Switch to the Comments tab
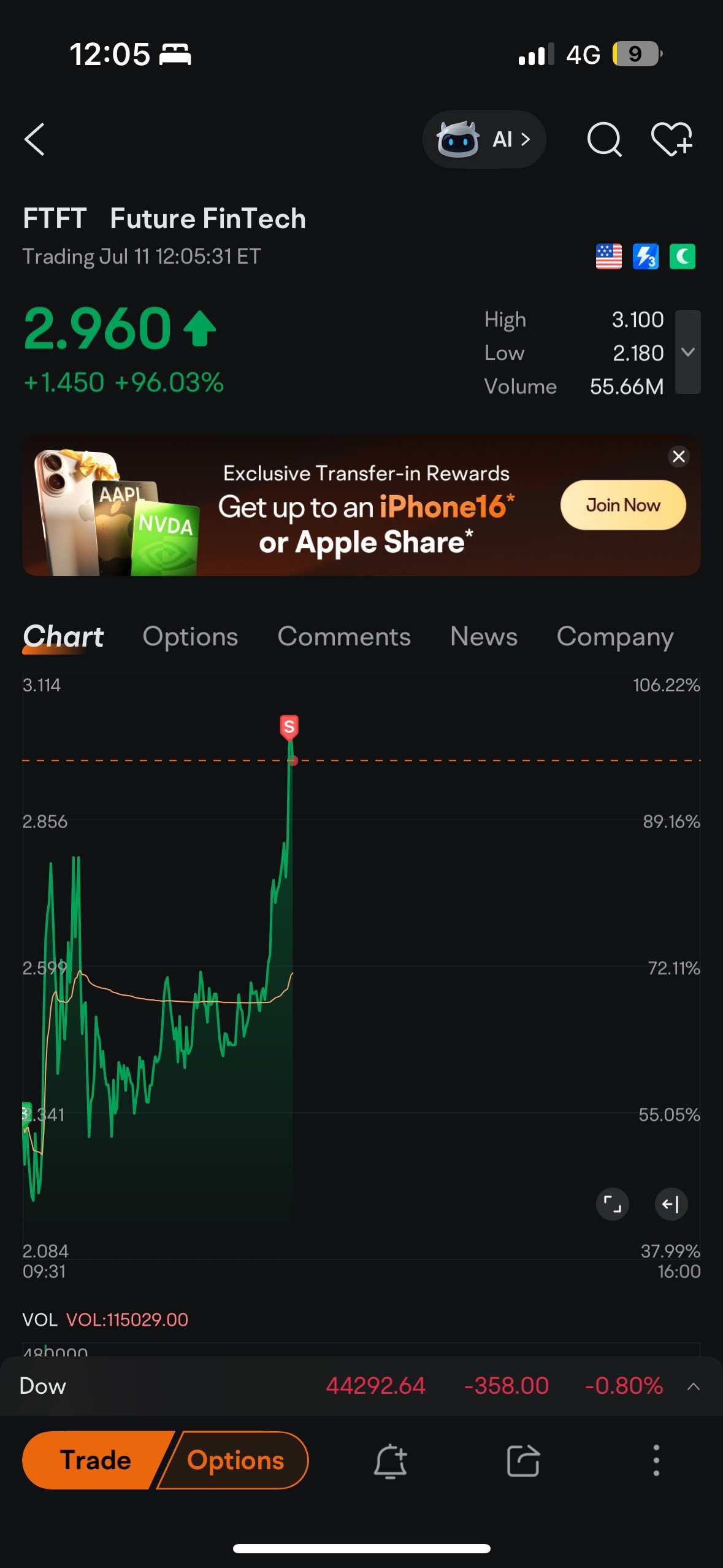The width and height of the screenshot is (723, 1568). 344,637
